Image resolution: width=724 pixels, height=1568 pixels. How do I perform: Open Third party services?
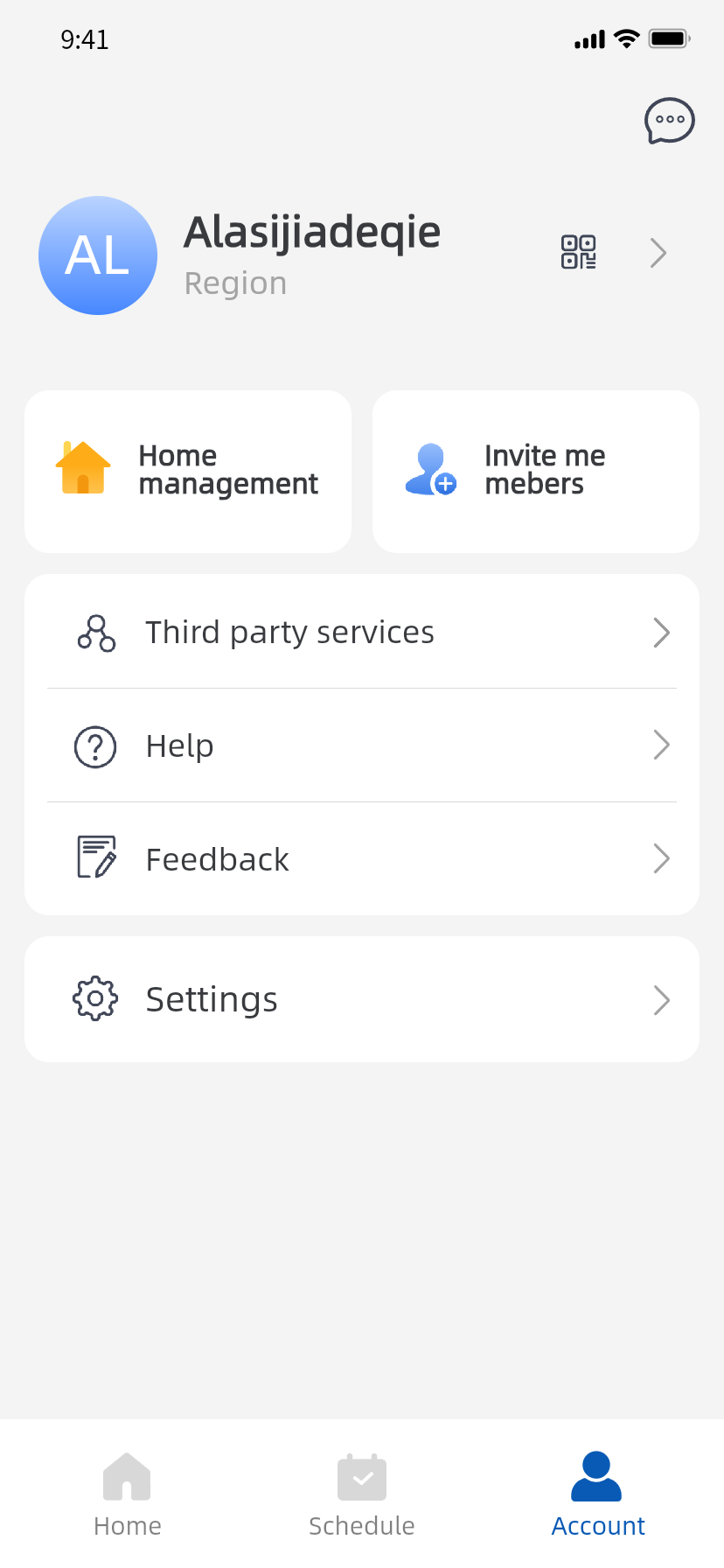coord(362,632)
